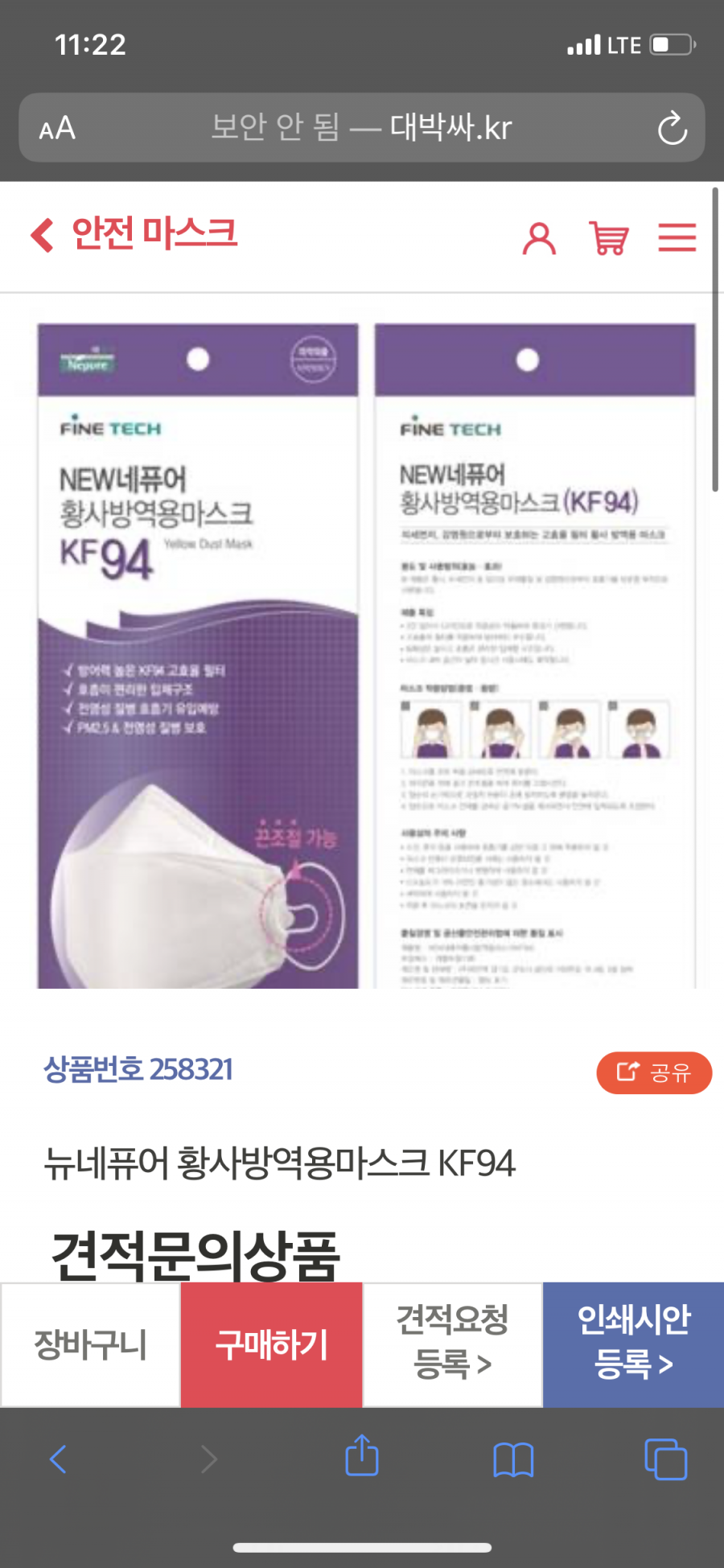Open Safari bookmarks
Viewport: 724px width, 1568px height.
(x=513, y=1459)
